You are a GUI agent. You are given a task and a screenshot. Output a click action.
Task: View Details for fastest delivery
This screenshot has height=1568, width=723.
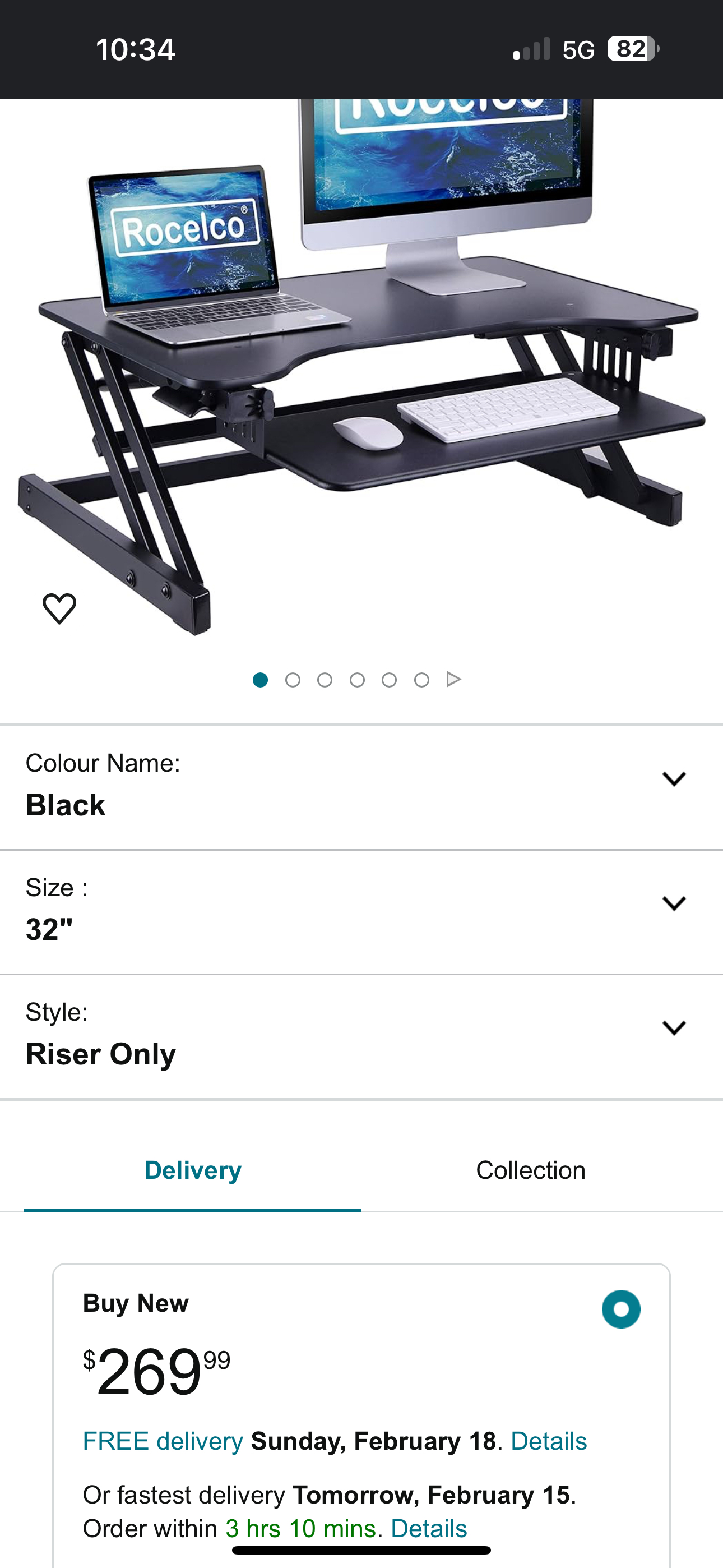click(428, 1528)
